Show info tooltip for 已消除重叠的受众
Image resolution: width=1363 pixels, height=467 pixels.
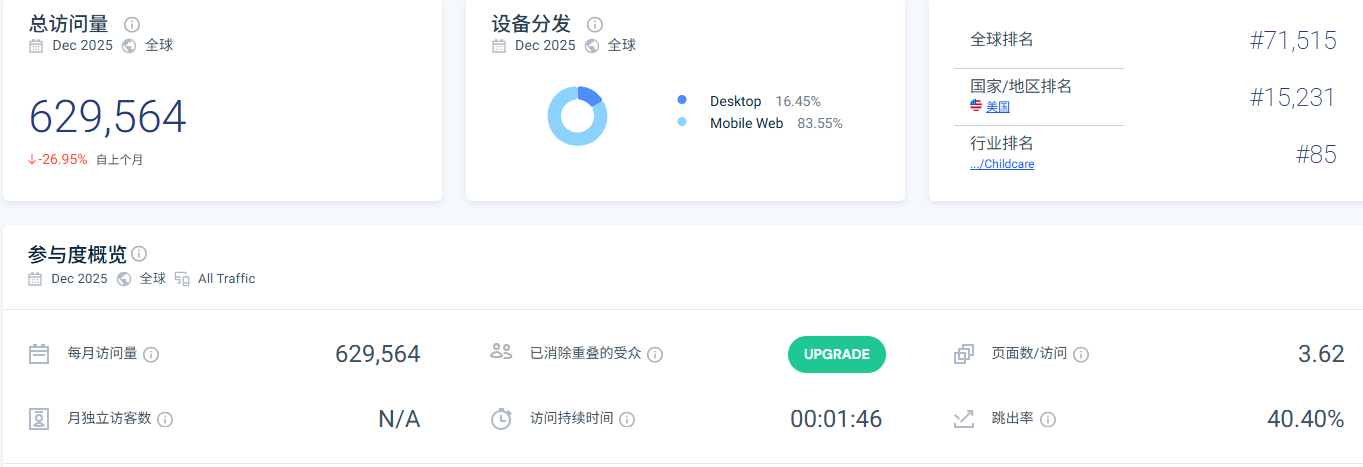(655, 354)
